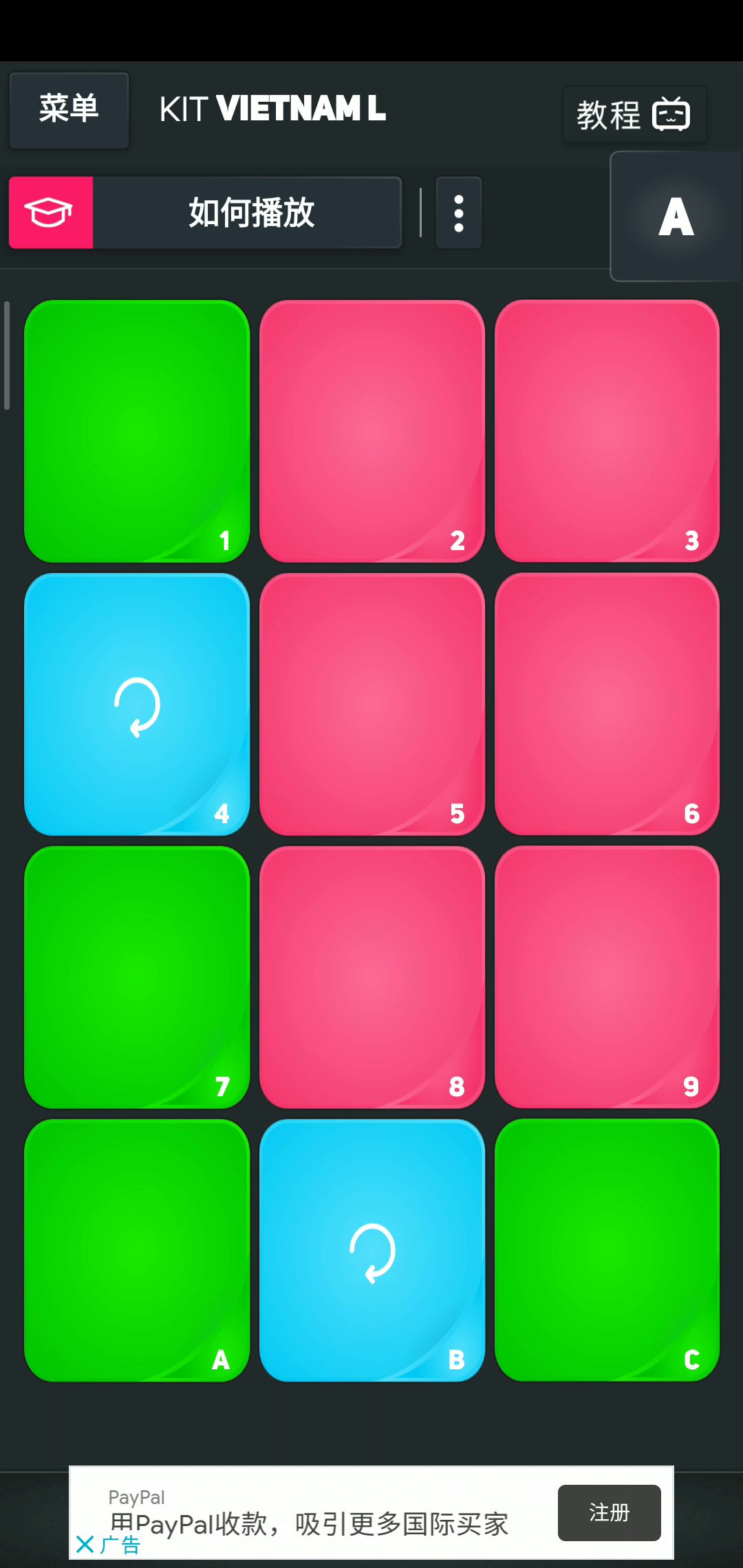Hit pink drum pad 2
Viewport: 743px width, 1568px height.
coord(372,431)
